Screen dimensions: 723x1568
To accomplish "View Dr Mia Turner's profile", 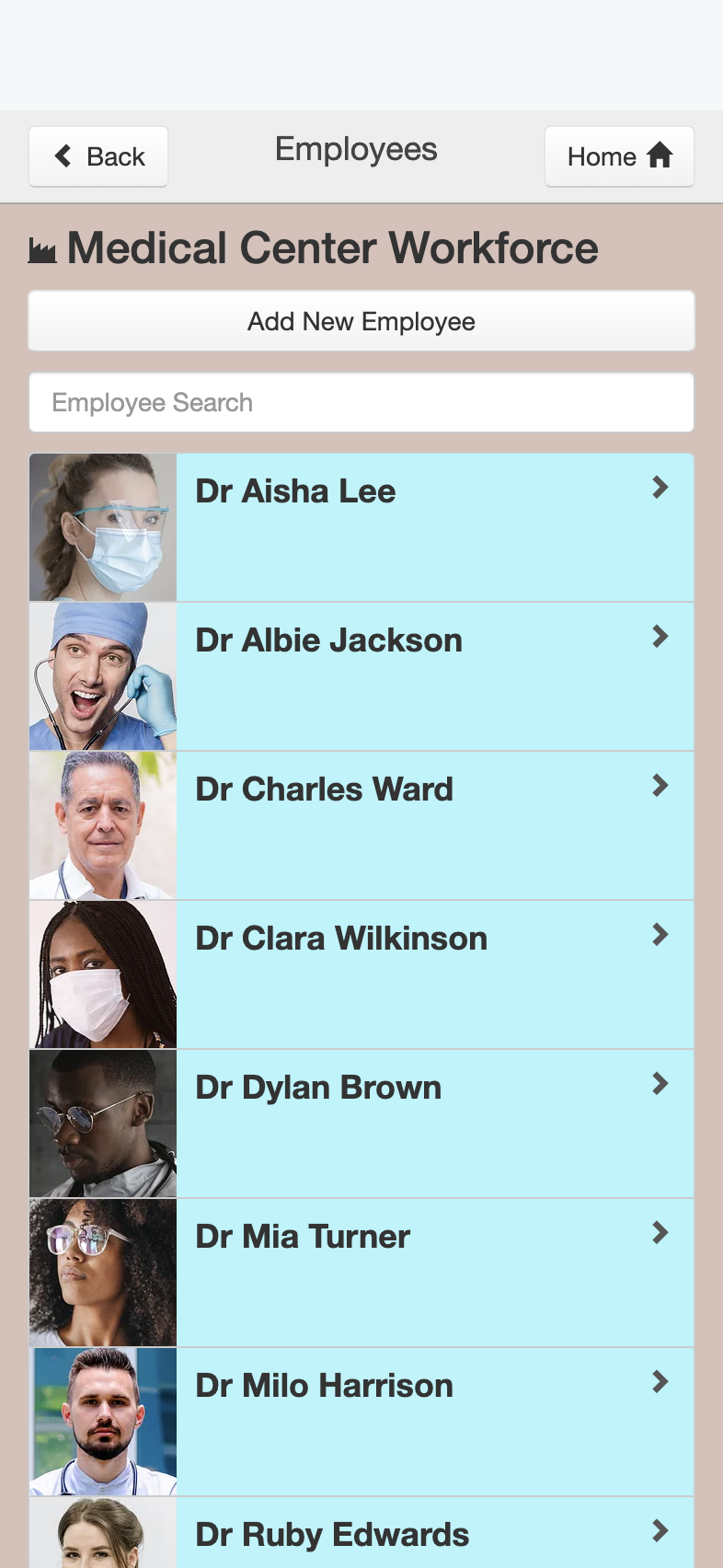I will pos(361,1273).
